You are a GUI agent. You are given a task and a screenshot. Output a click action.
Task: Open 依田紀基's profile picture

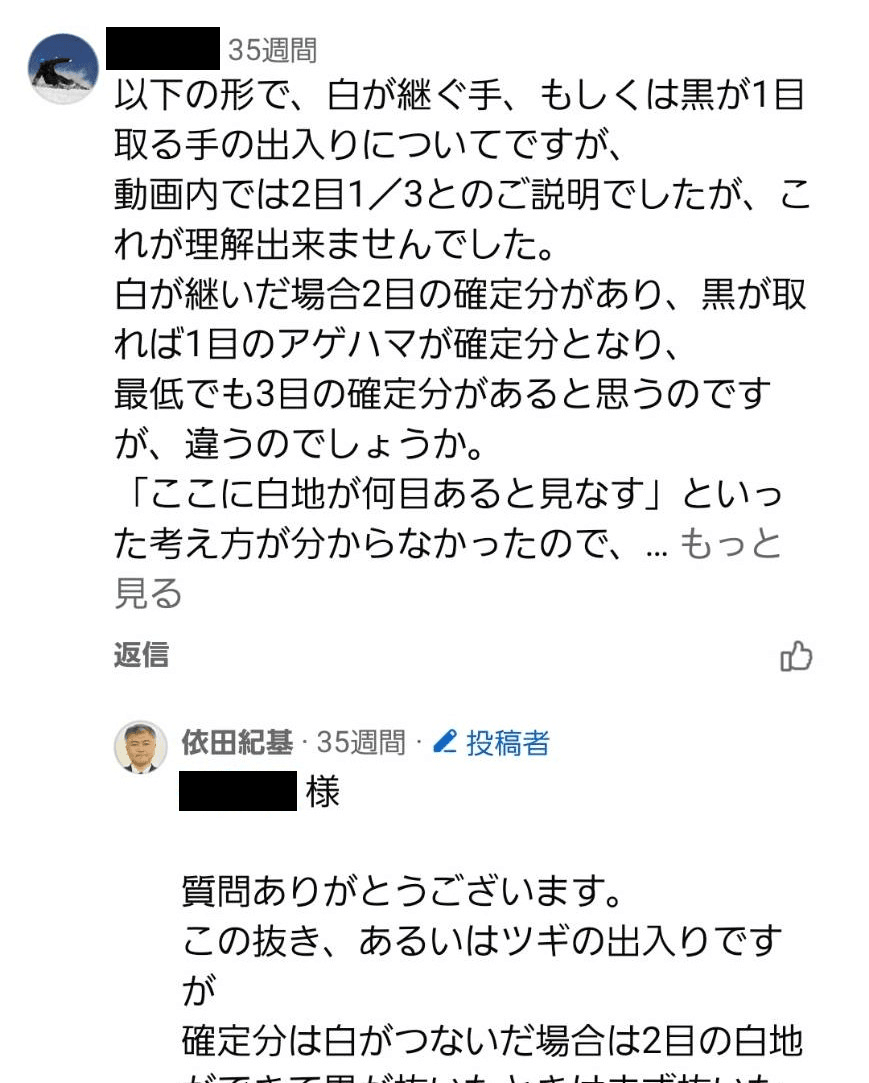tap(141, 746)
